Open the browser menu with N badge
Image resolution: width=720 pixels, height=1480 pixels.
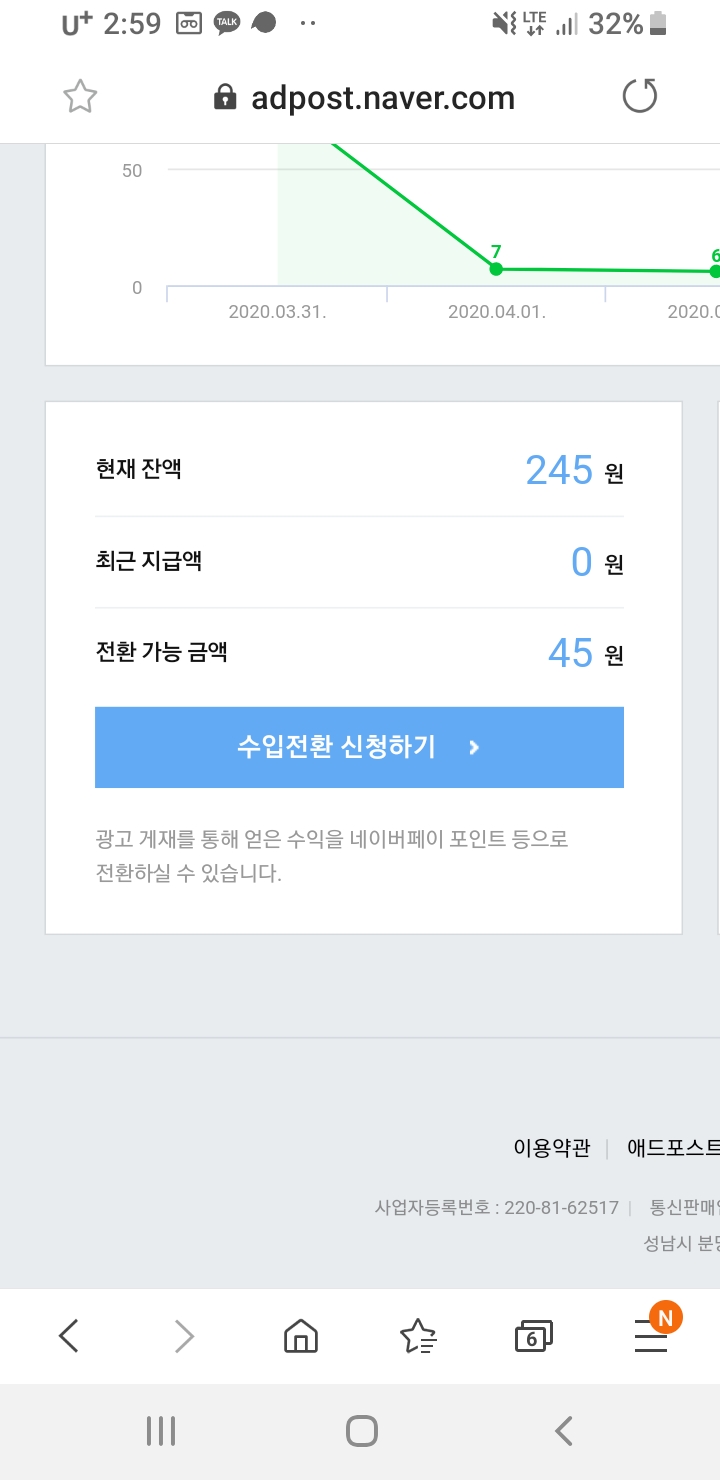point(652,1333)
